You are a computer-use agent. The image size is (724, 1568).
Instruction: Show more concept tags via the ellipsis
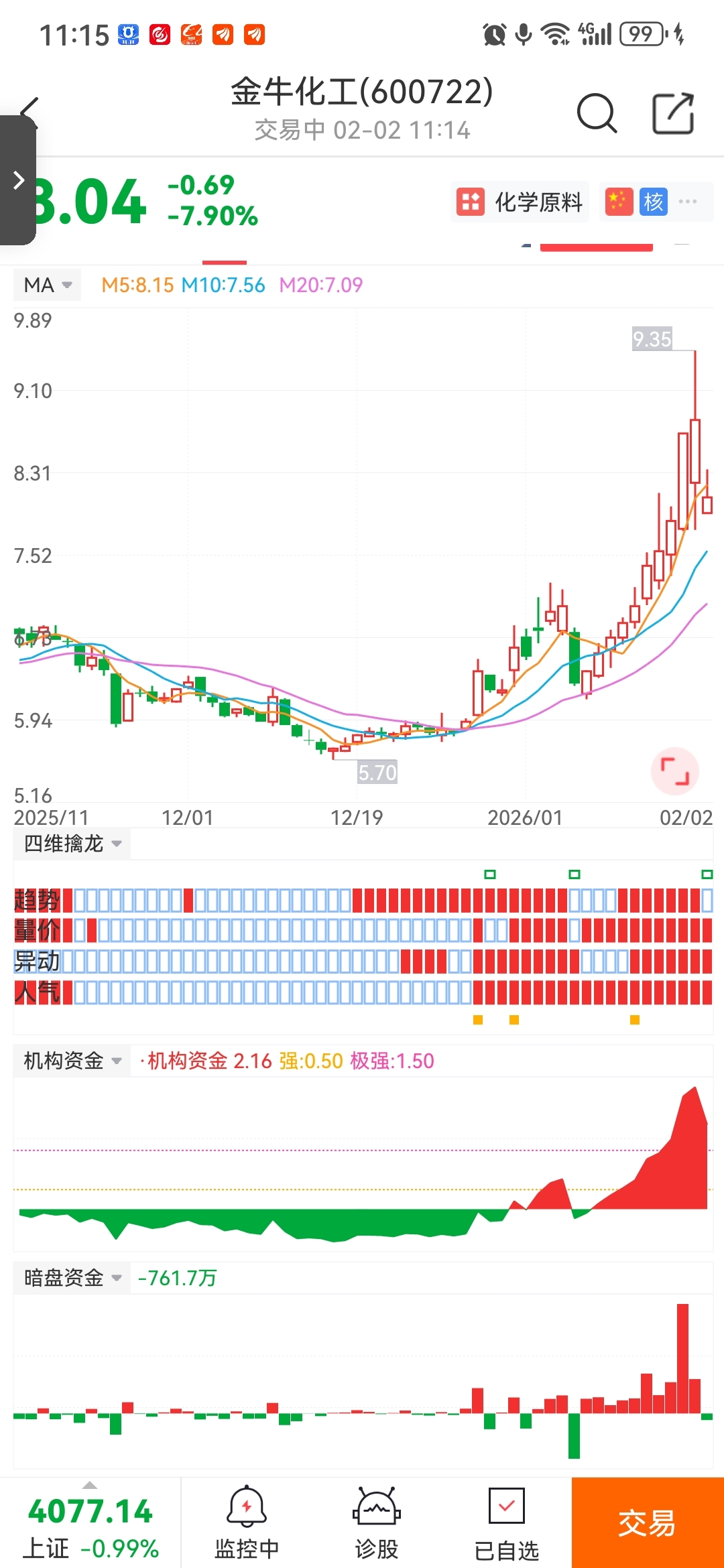click(x=688, y=201)
